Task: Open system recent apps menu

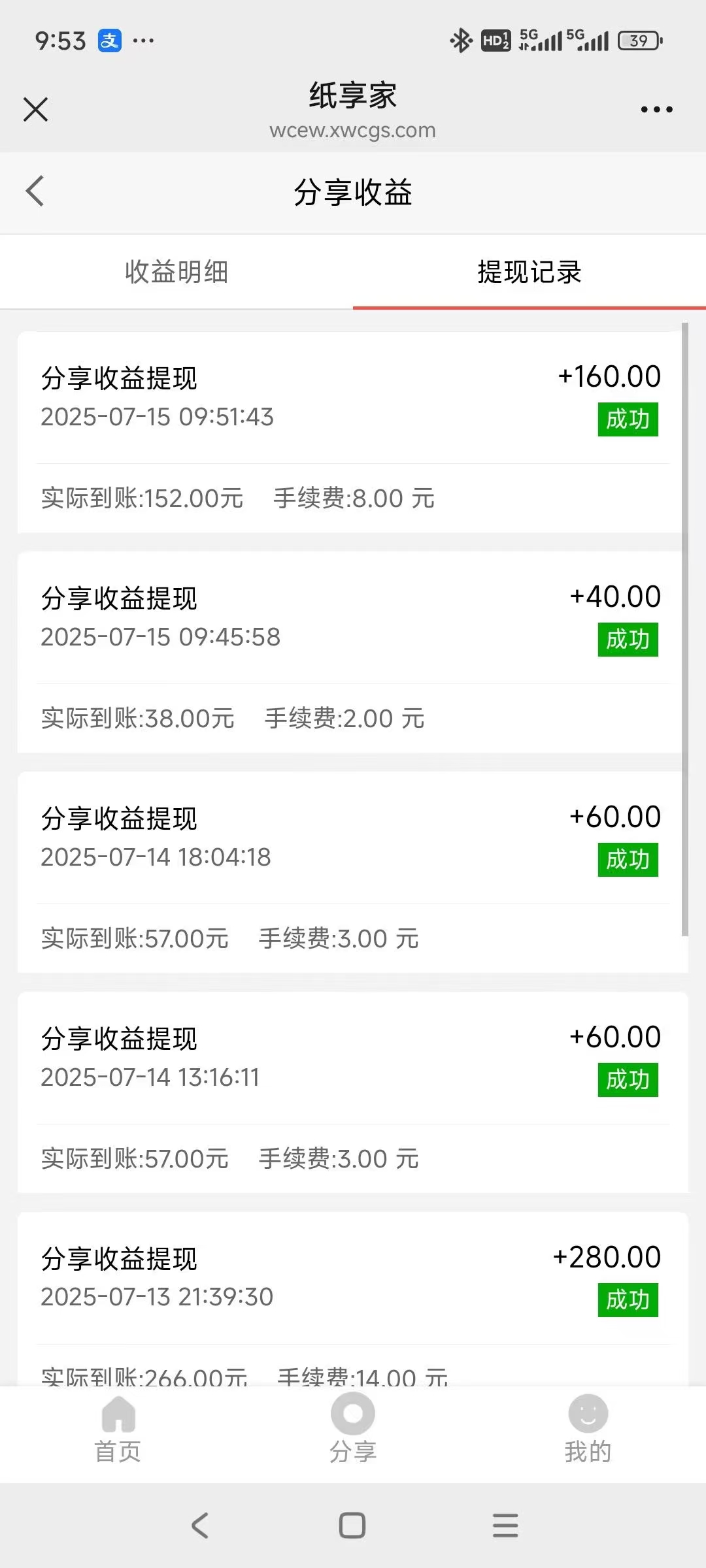Action: coord(505,1526)
